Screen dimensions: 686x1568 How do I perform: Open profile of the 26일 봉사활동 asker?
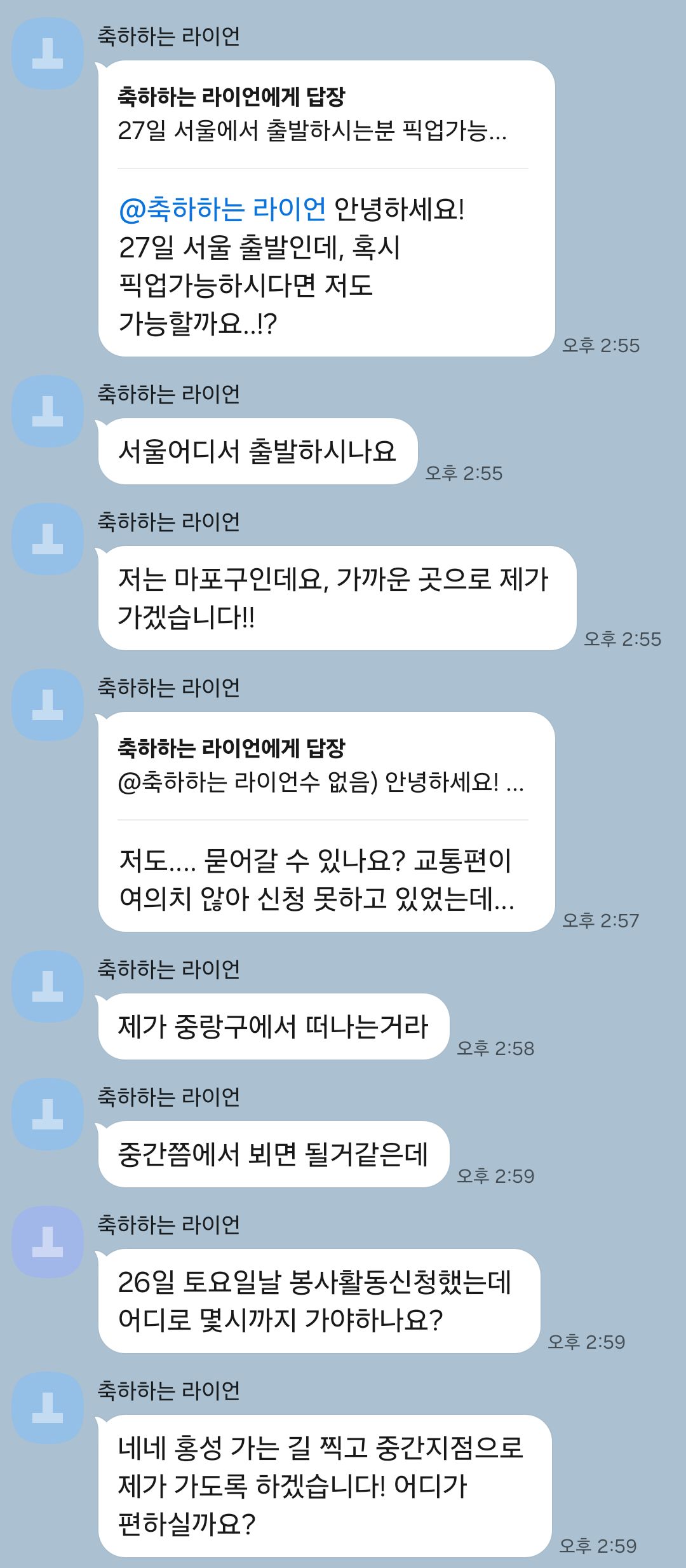tap(48, 1242)
